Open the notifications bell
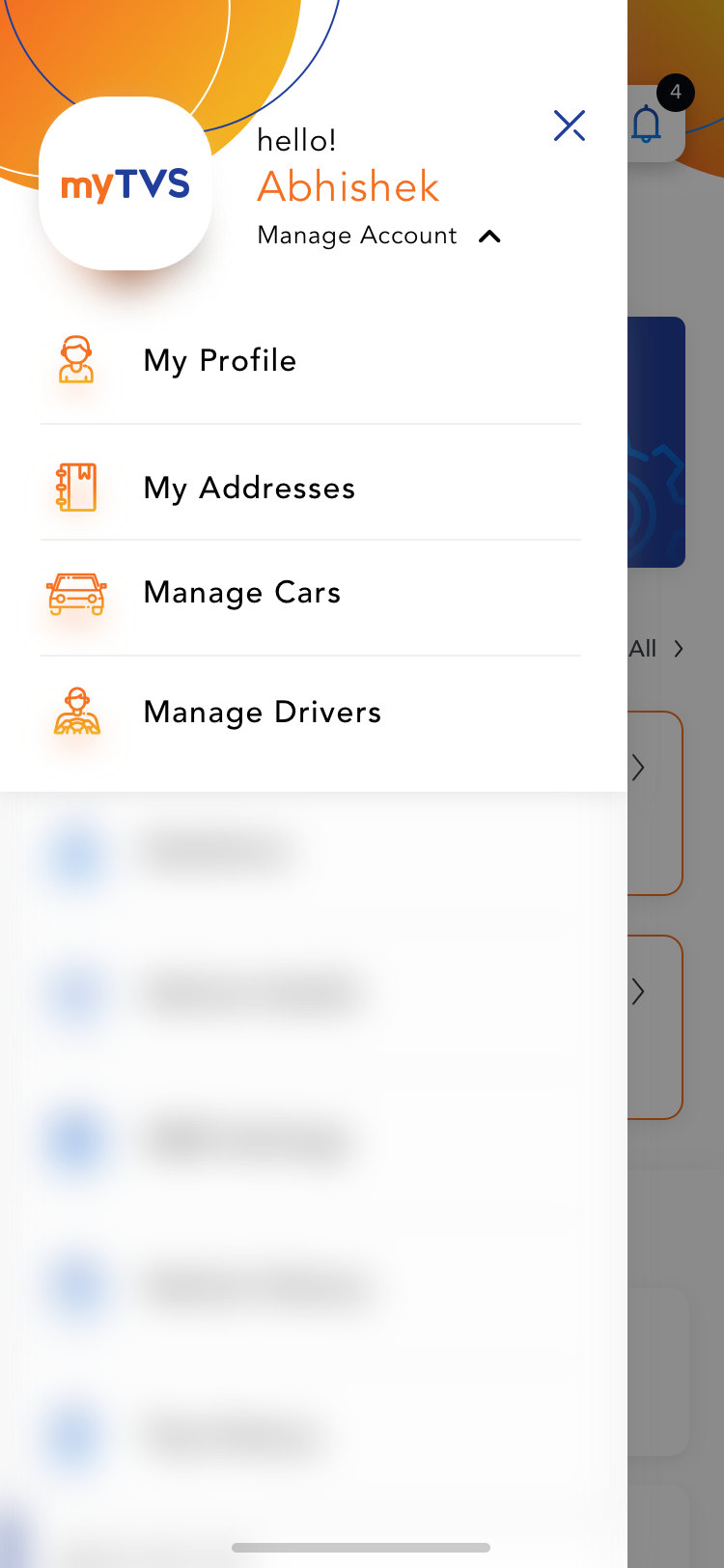The image size is (724, 1568). point(648,126)
